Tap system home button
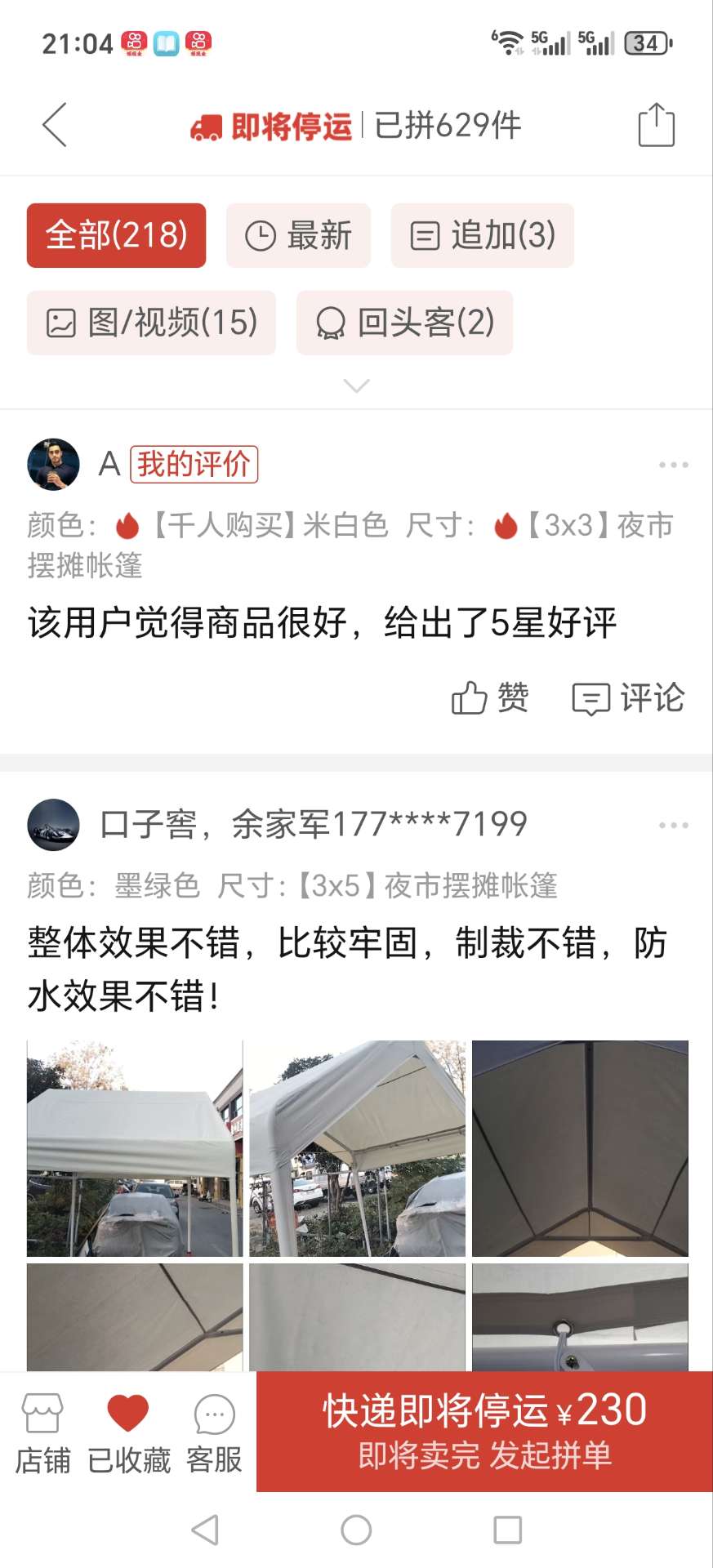The height and width of the screenshot is (1568, 713). point(356,1530)
